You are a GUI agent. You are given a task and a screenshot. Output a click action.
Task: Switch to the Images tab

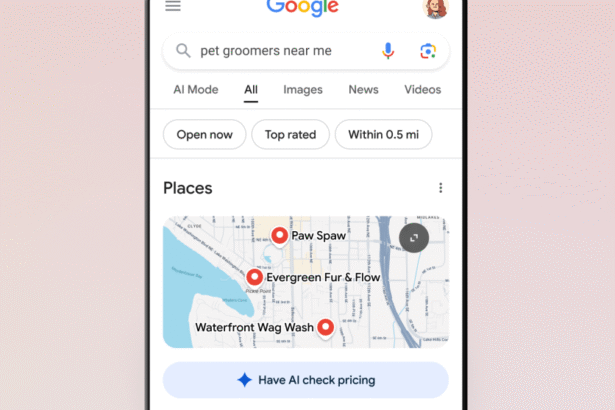tap(303, 90)
